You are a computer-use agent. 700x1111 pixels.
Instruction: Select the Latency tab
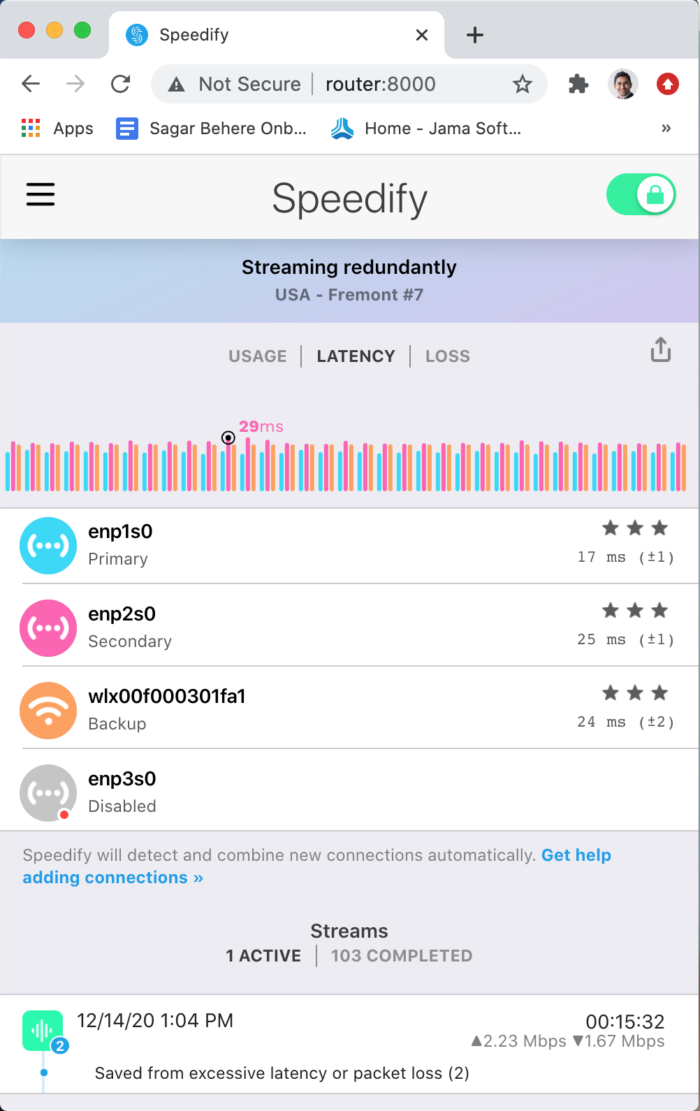tap(356, 356)
